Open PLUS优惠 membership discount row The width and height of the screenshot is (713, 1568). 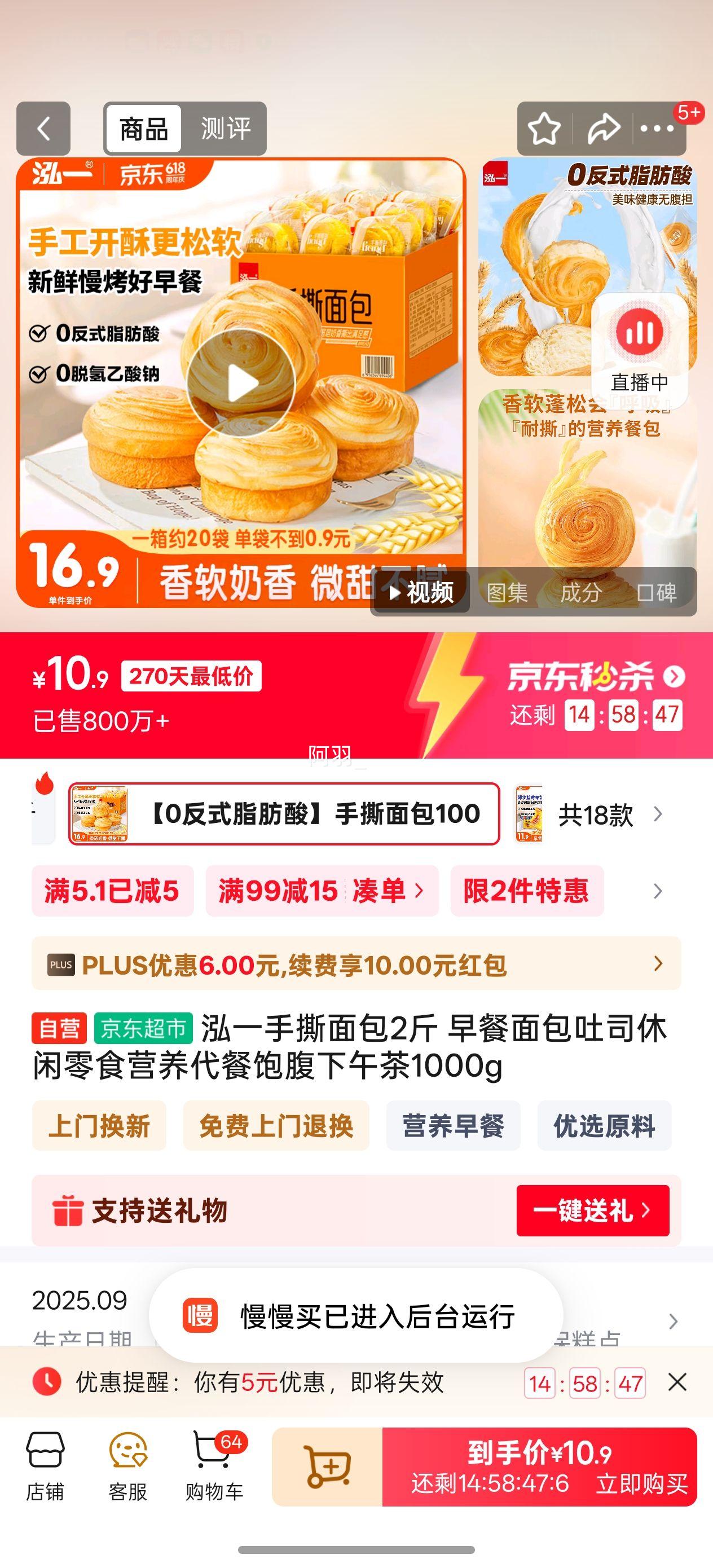(x=356, y=964)
